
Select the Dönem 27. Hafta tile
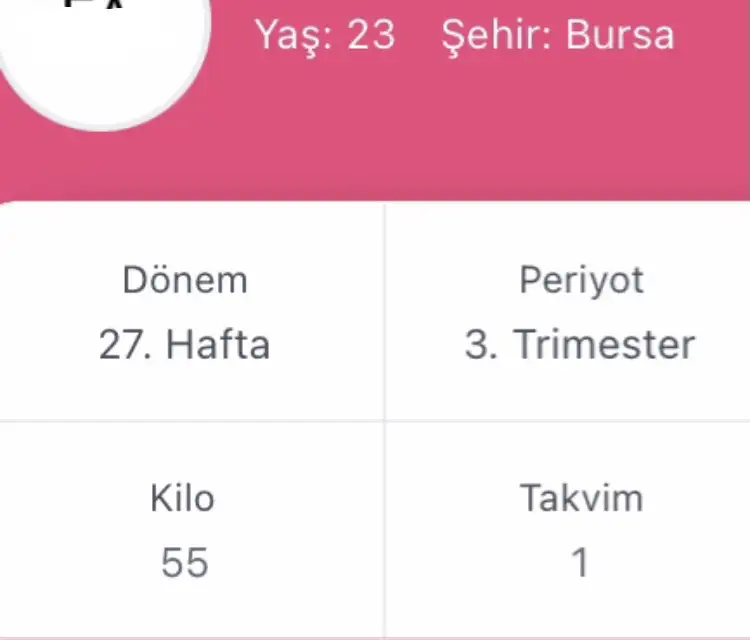(x=185, y=312)
